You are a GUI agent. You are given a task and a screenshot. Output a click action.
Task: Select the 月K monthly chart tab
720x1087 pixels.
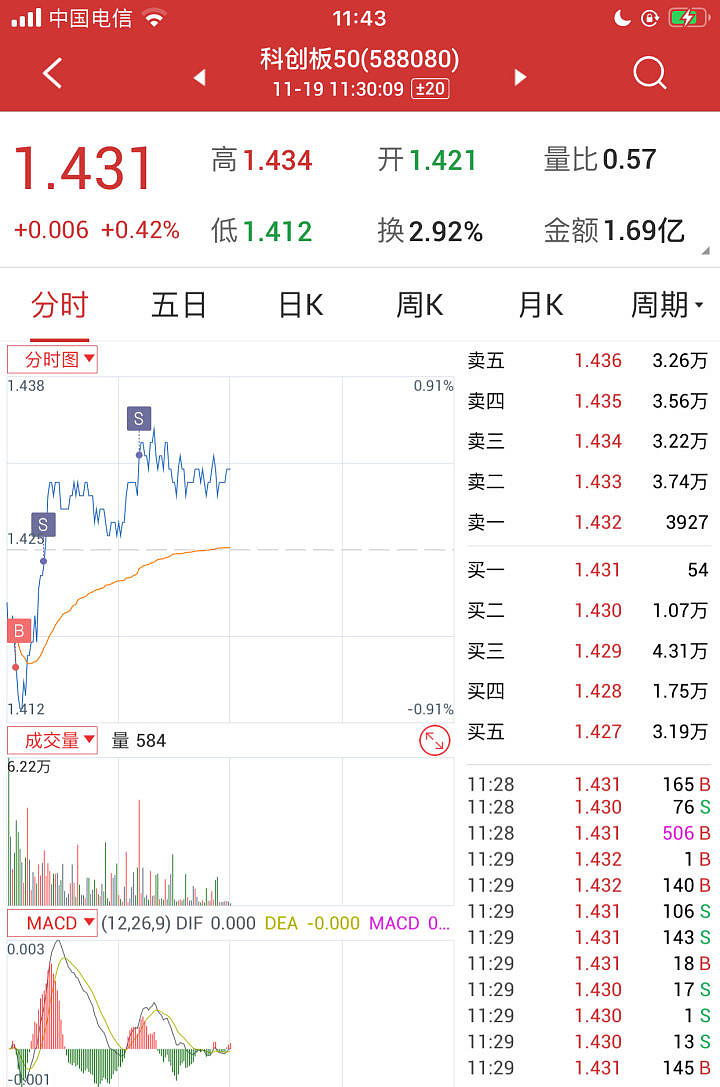pyautogui.click(x=540, y=305)
